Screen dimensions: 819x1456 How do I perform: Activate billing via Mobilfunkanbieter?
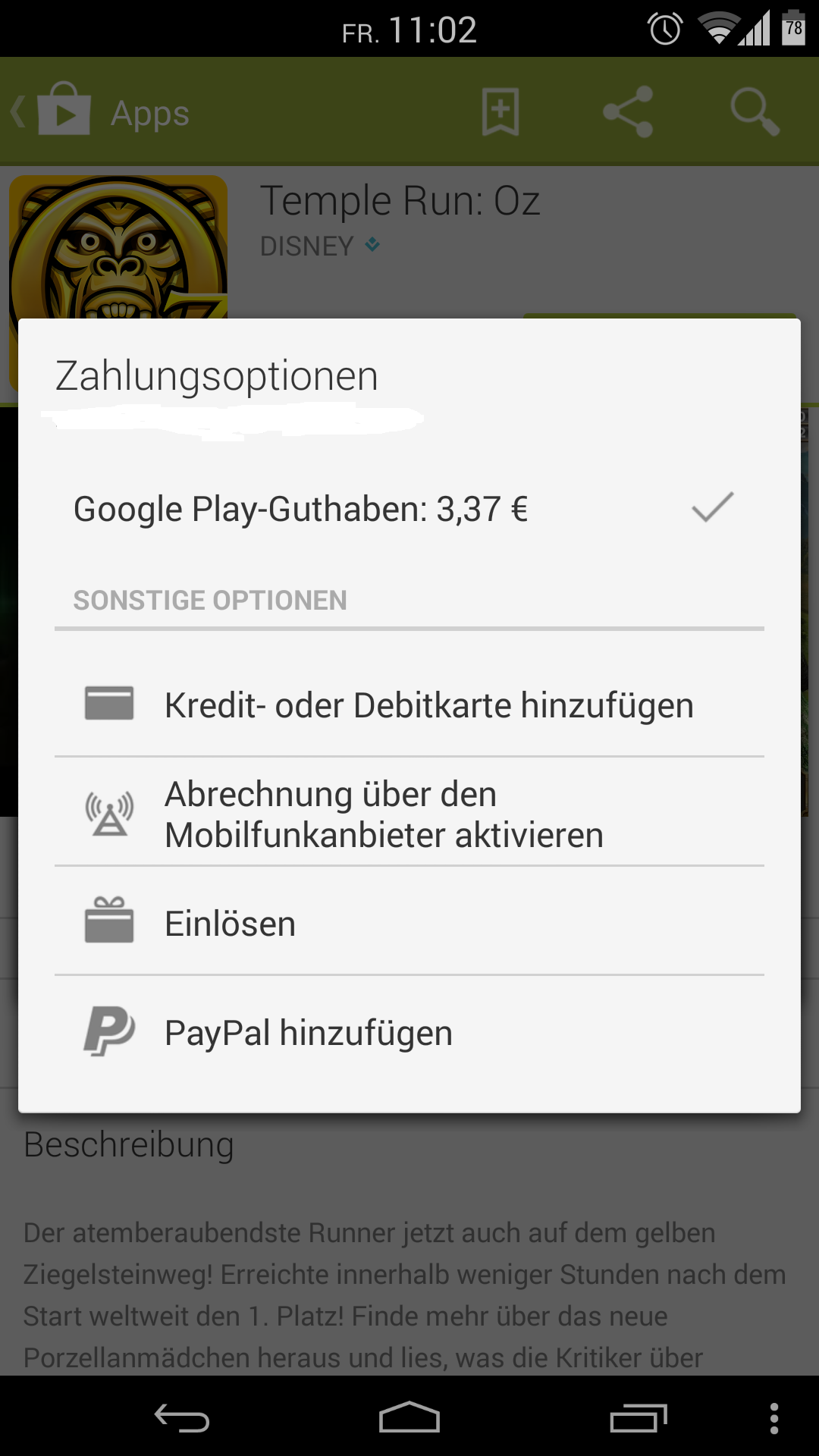[x=409, y=814]
